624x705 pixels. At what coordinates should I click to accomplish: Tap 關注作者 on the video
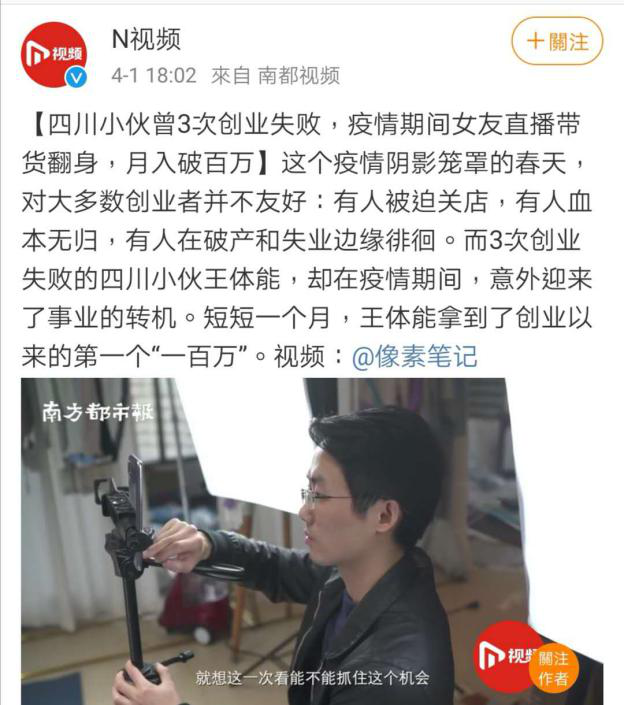553,668
